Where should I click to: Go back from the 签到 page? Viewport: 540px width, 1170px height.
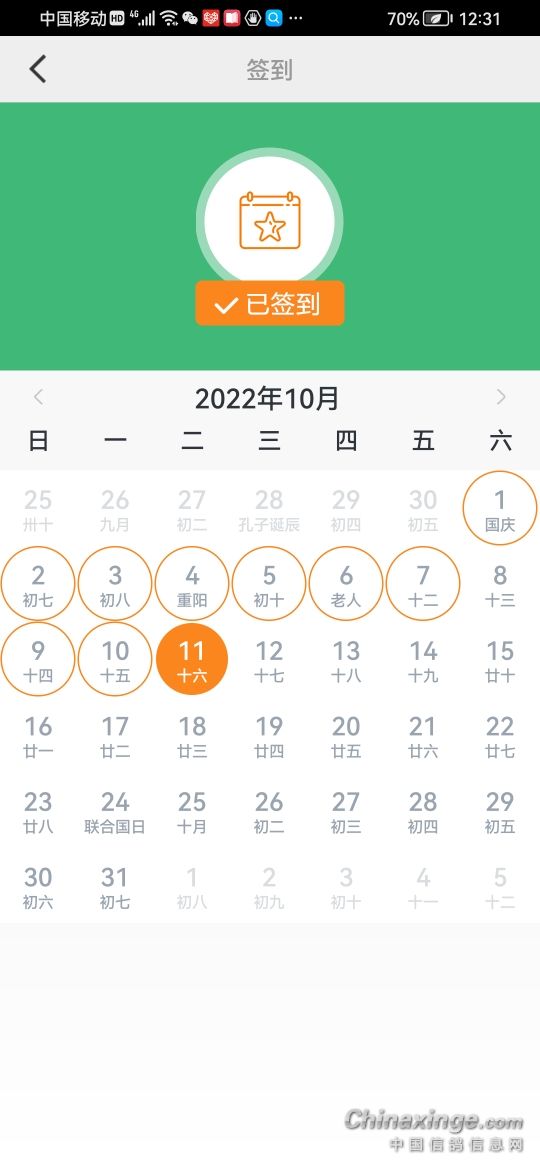[38, 69]
